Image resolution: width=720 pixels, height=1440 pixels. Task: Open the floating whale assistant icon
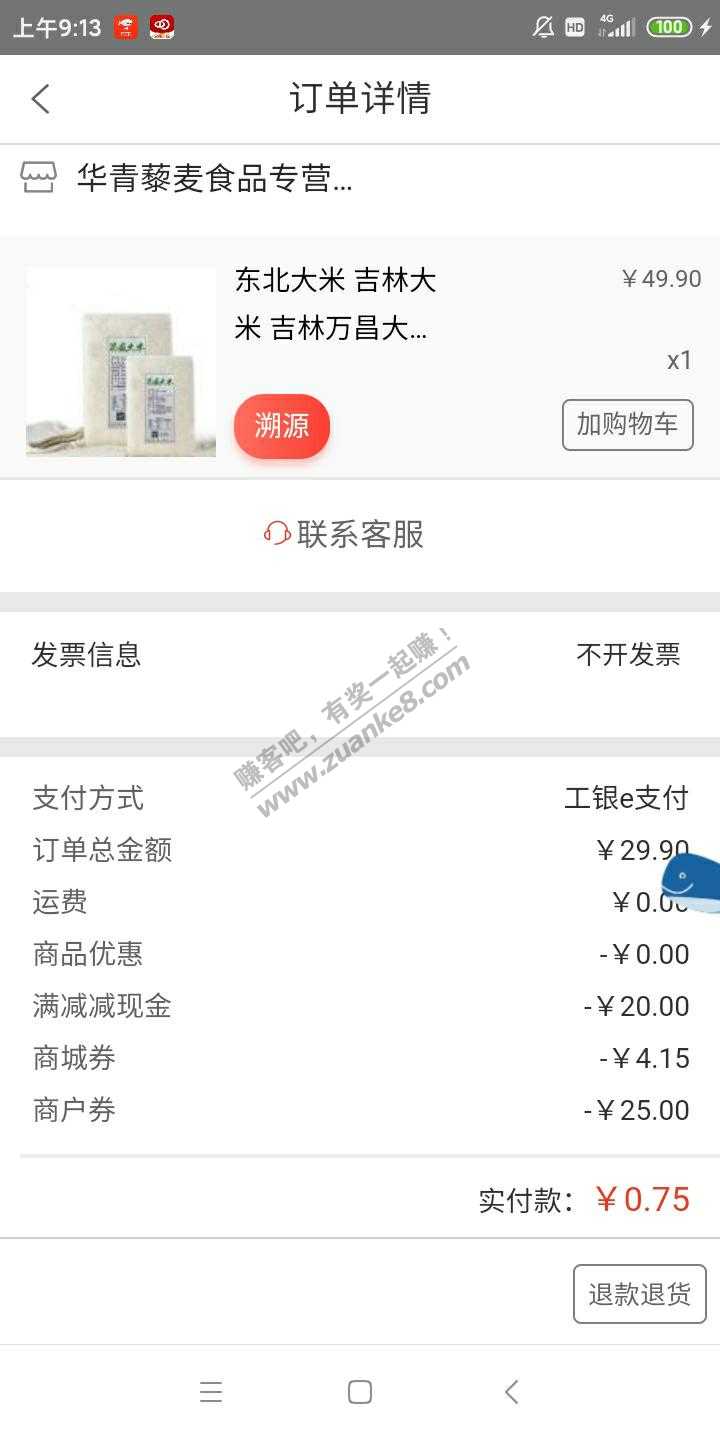coord(691,884)
